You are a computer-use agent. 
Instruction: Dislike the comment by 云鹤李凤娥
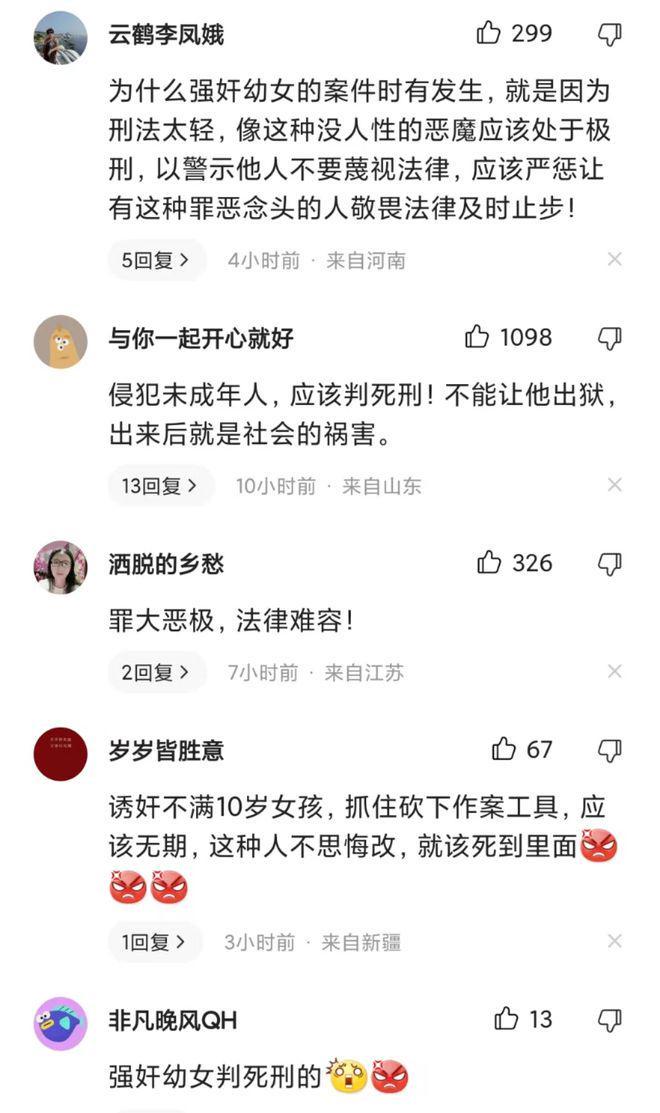609,34
